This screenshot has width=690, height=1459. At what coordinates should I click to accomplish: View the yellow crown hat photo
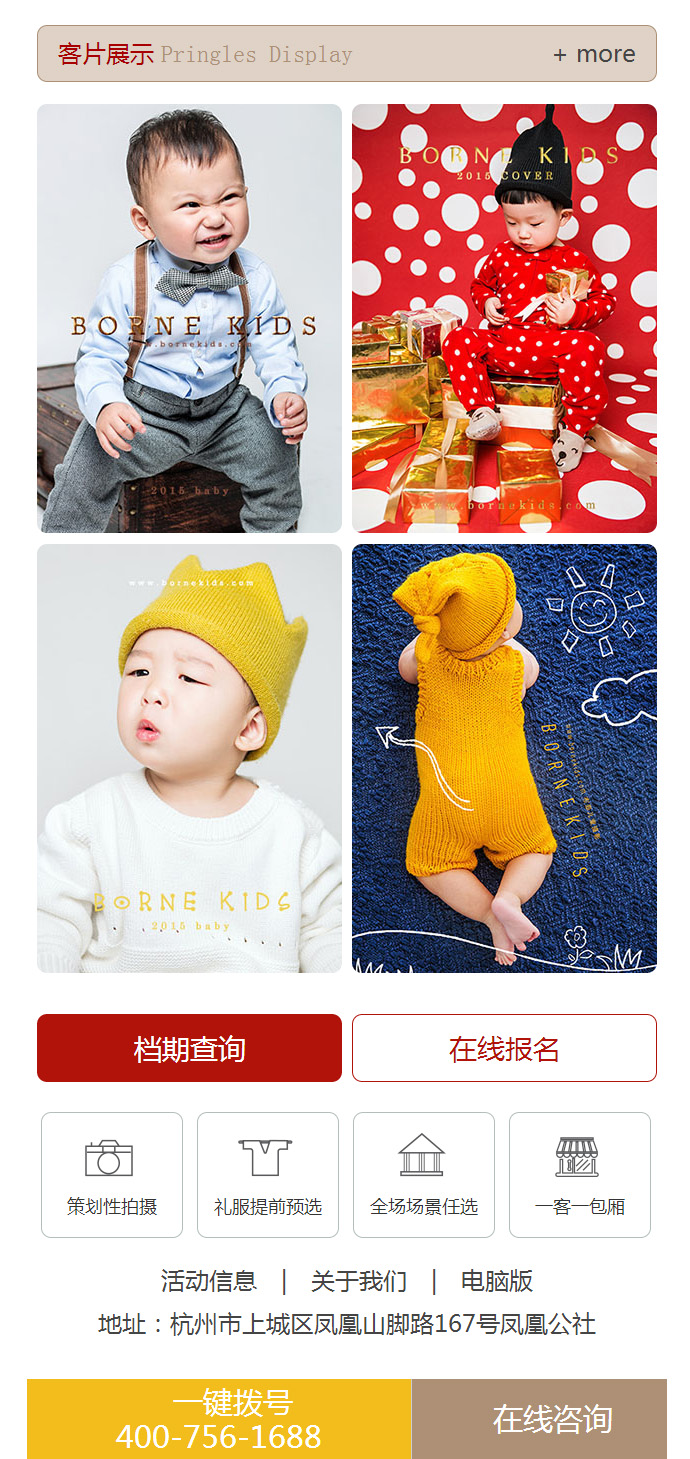coord(189,758)
